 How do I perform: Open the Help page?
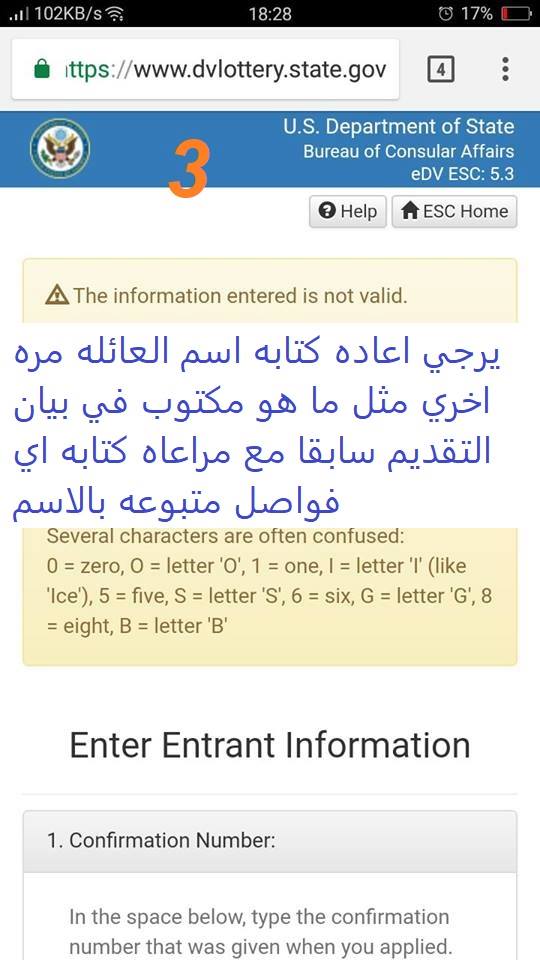click(x=348, y=212)
